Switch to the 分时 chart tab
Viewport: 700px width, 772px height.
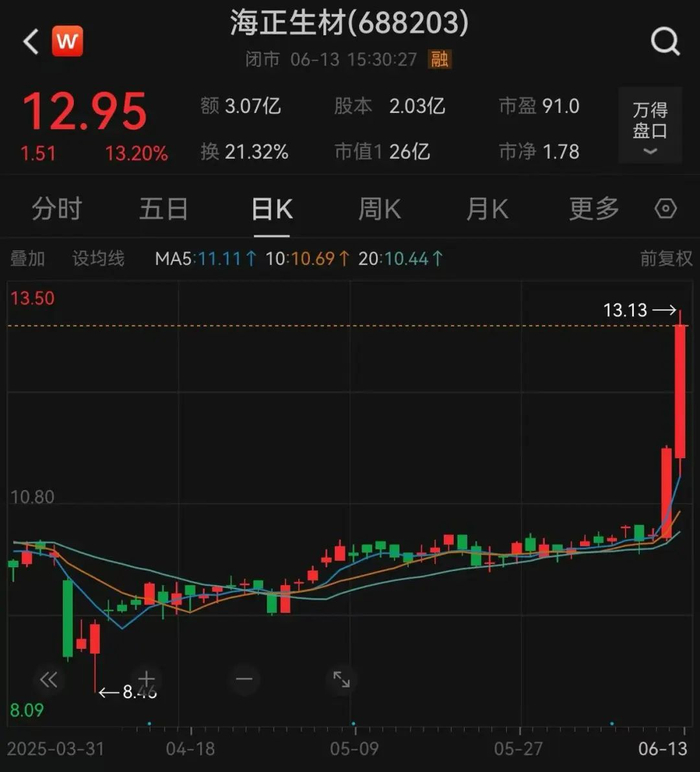point(57,209)
